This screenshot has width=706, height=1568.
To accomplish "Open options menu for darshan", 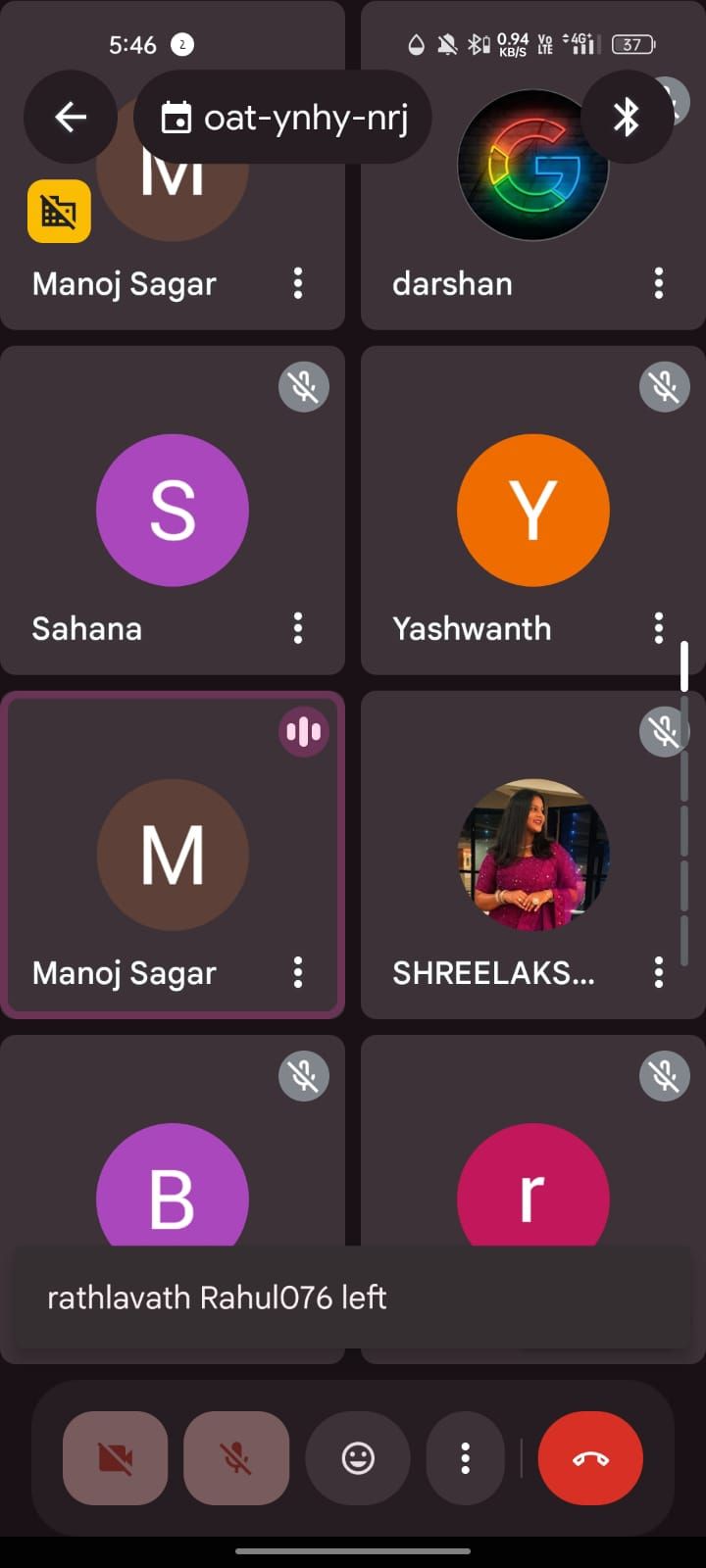I will (x=658, y=283).
